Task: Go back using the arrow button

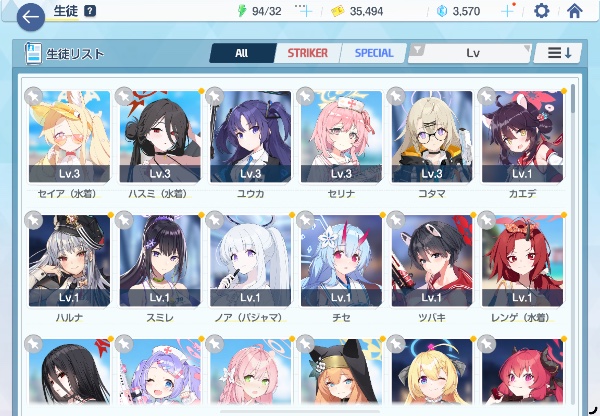Action: 31,15
